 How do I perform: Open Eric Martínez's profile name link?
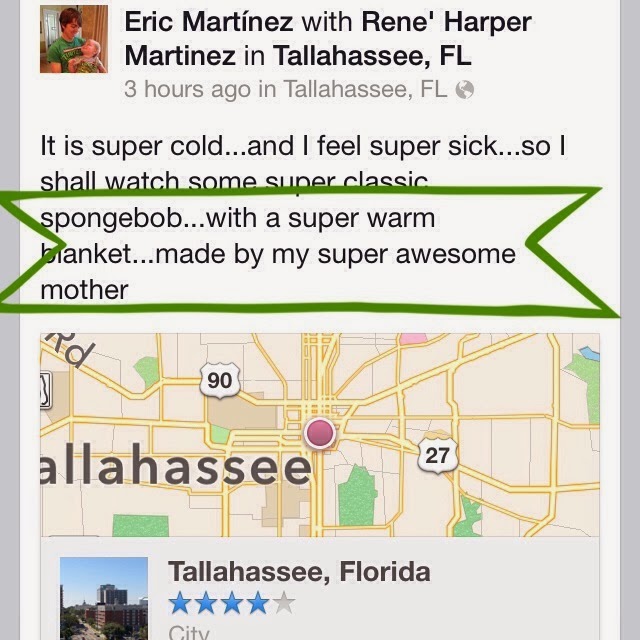point(208,20)
